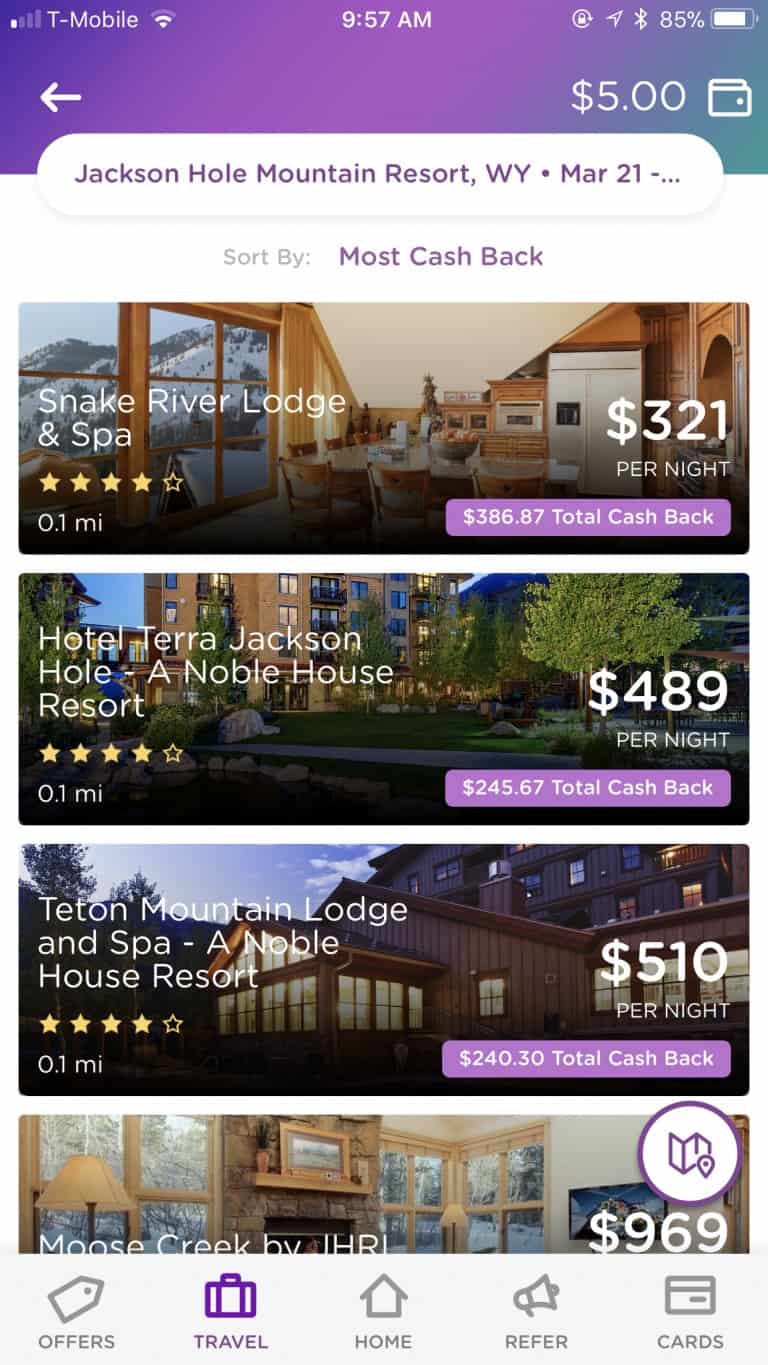Select the Teton Mountain Lodge and Spa card
Viewport: 768px width, 1365px height.
[384, 970]
